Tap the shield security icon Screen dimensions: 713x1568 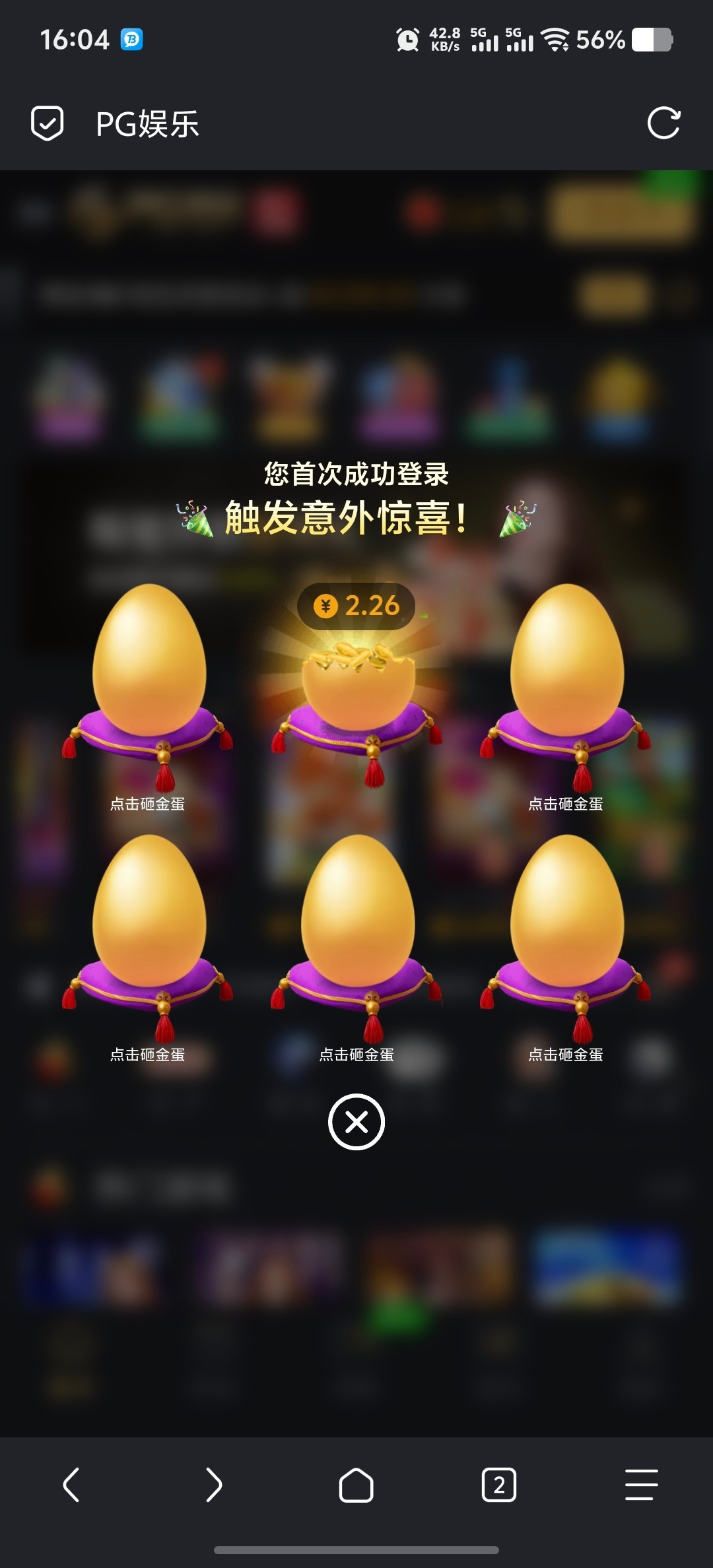48,123
